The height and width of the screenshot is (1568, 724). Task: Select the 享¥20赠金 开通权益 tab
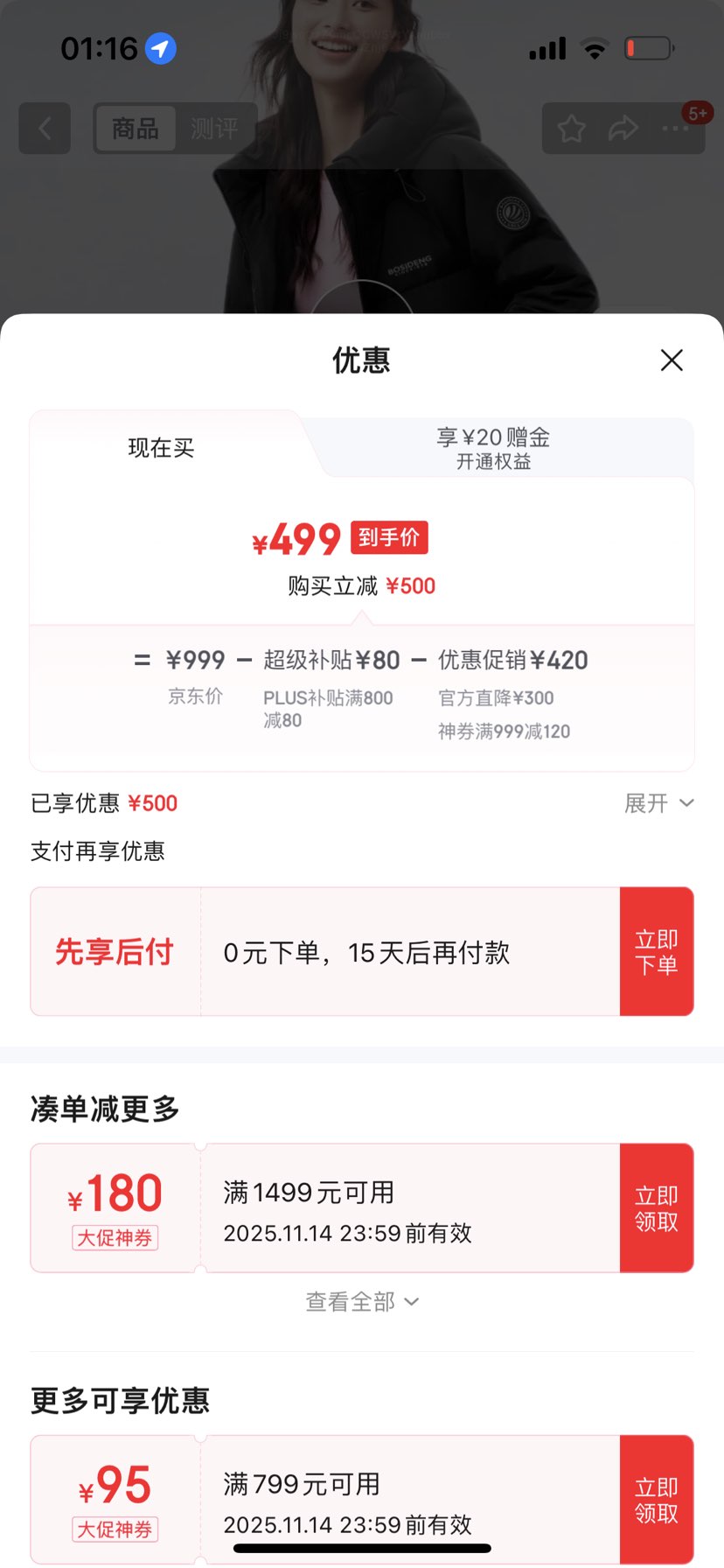click(x=492, y=448)
